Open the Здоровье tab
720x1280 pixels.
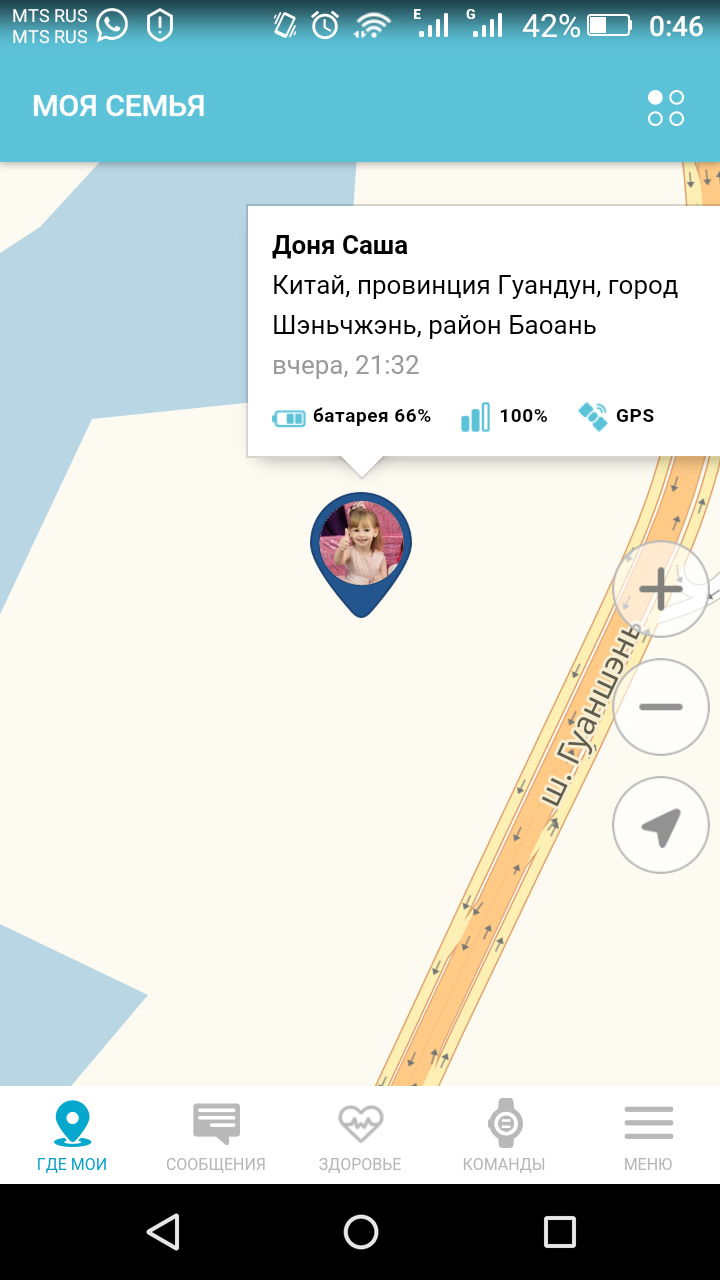click(x=360, y=1136)
